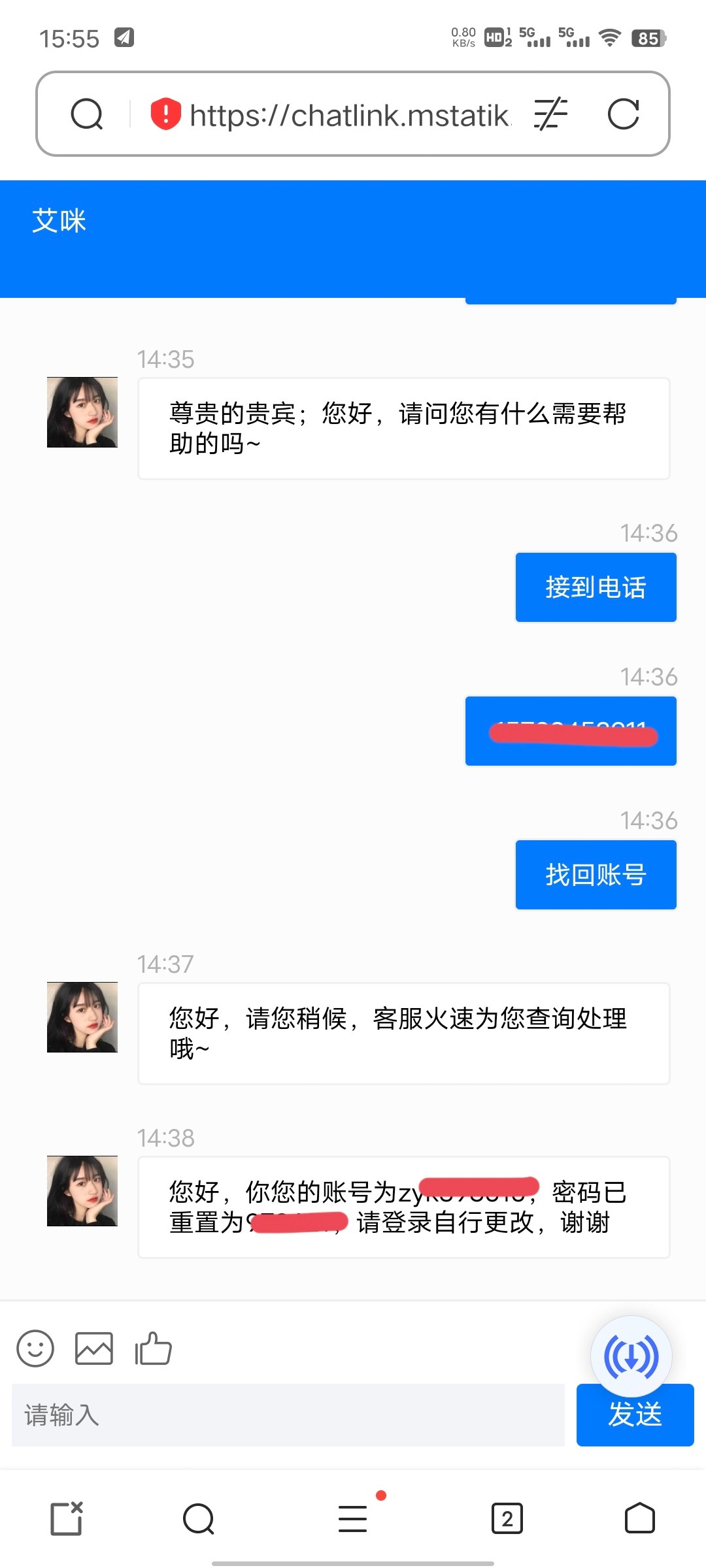Tap the browser search icon
706x1568 pixels.
87,114
